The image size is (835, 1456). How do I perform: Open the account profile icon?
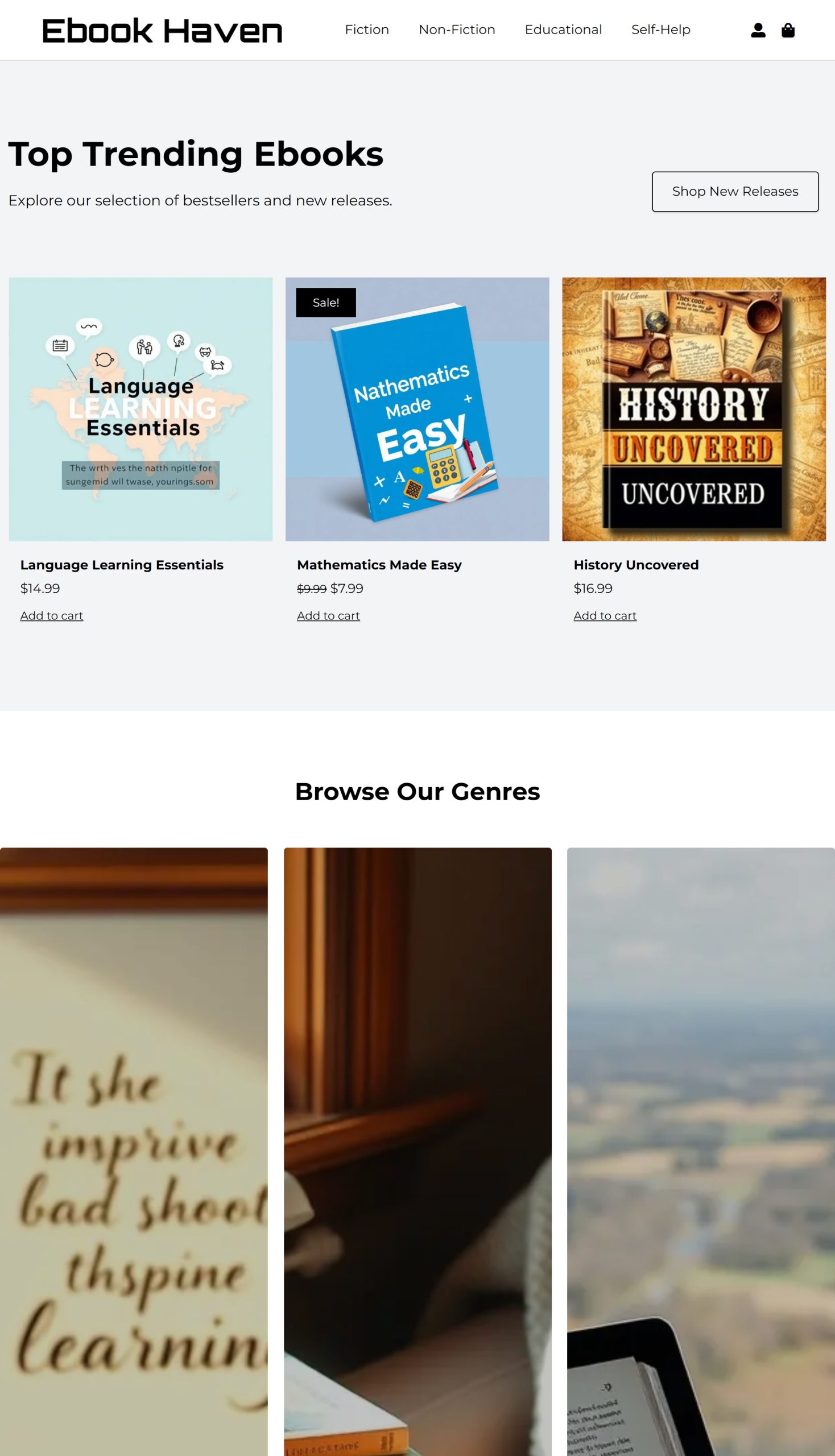758,30
